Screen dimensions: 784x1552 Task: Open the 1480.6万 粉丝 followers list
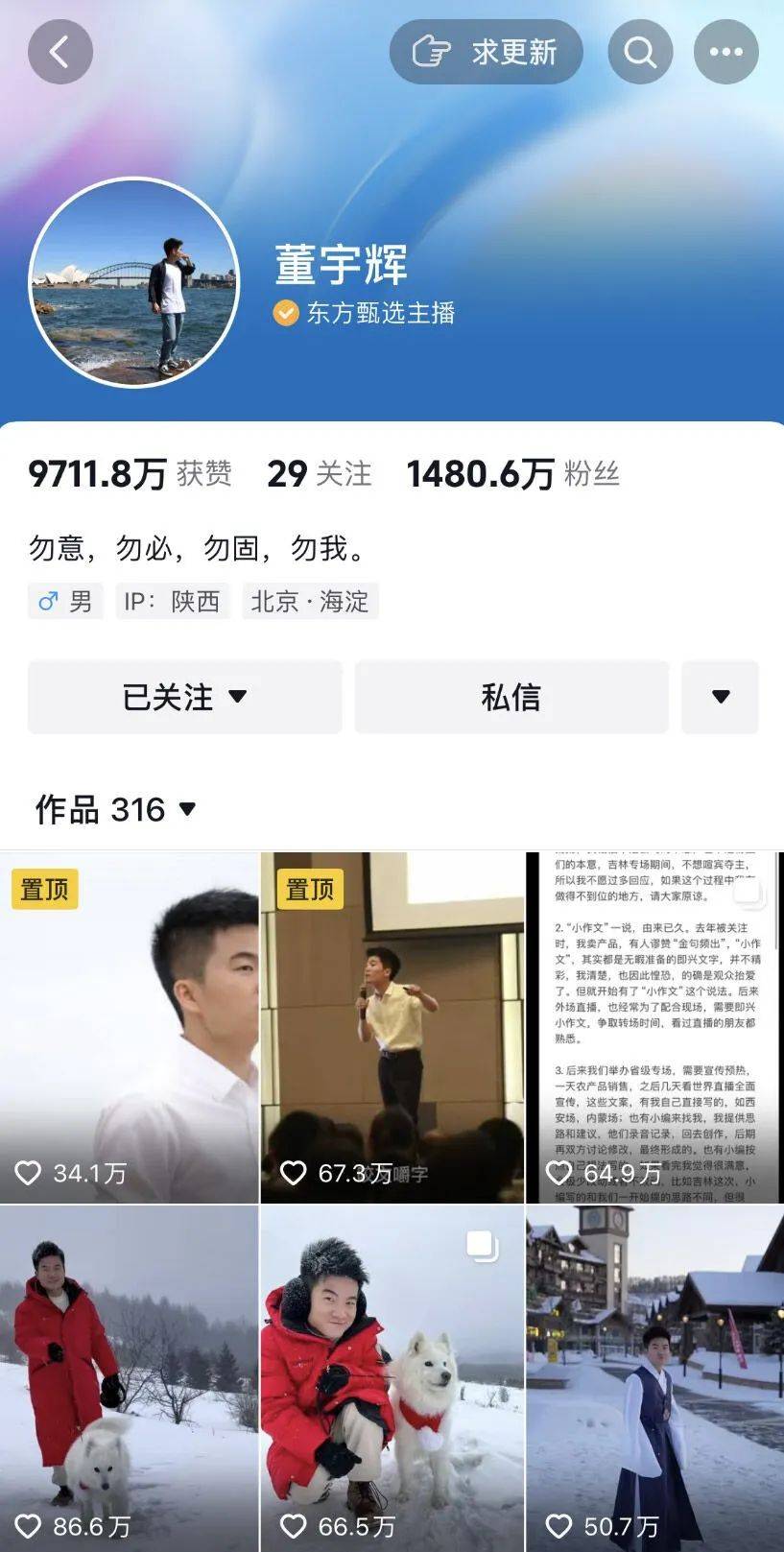pyautogui.click(x=512, y=474)
